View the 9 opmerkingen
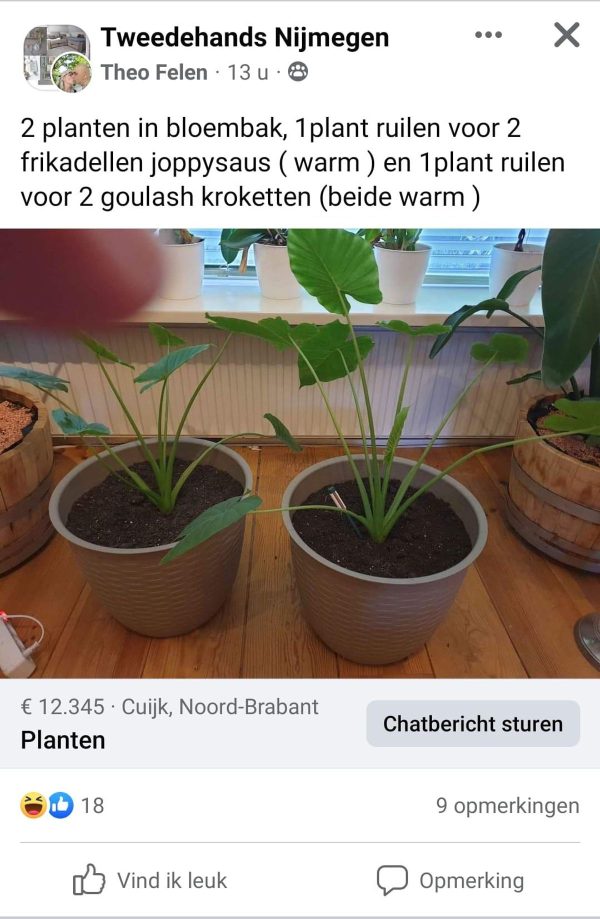Viewport: 600px width, 919px height. [x=507, y=805]
